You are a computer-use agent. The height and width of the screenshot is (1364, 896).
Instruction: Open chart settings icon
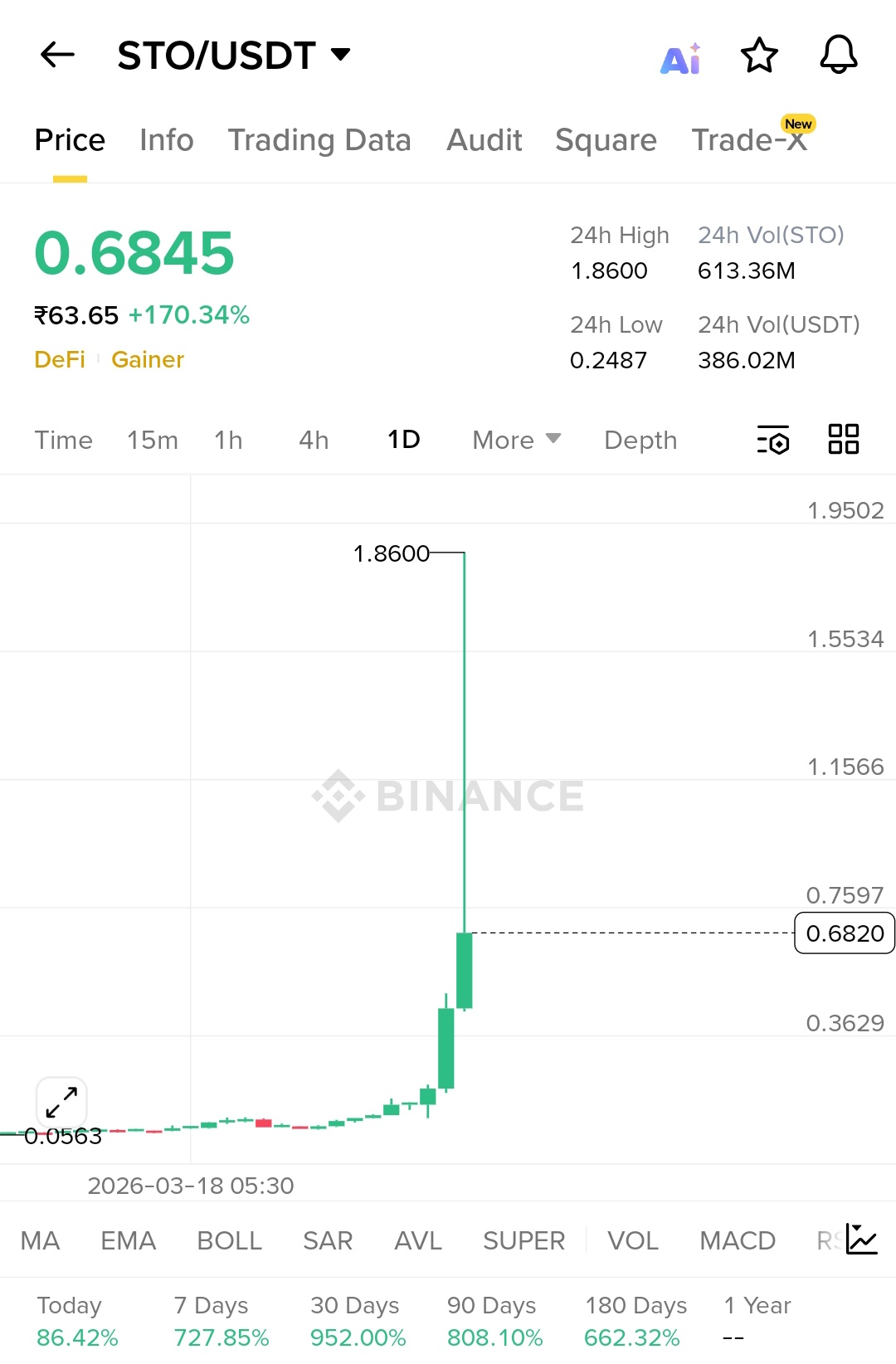[x=772, y=440]
